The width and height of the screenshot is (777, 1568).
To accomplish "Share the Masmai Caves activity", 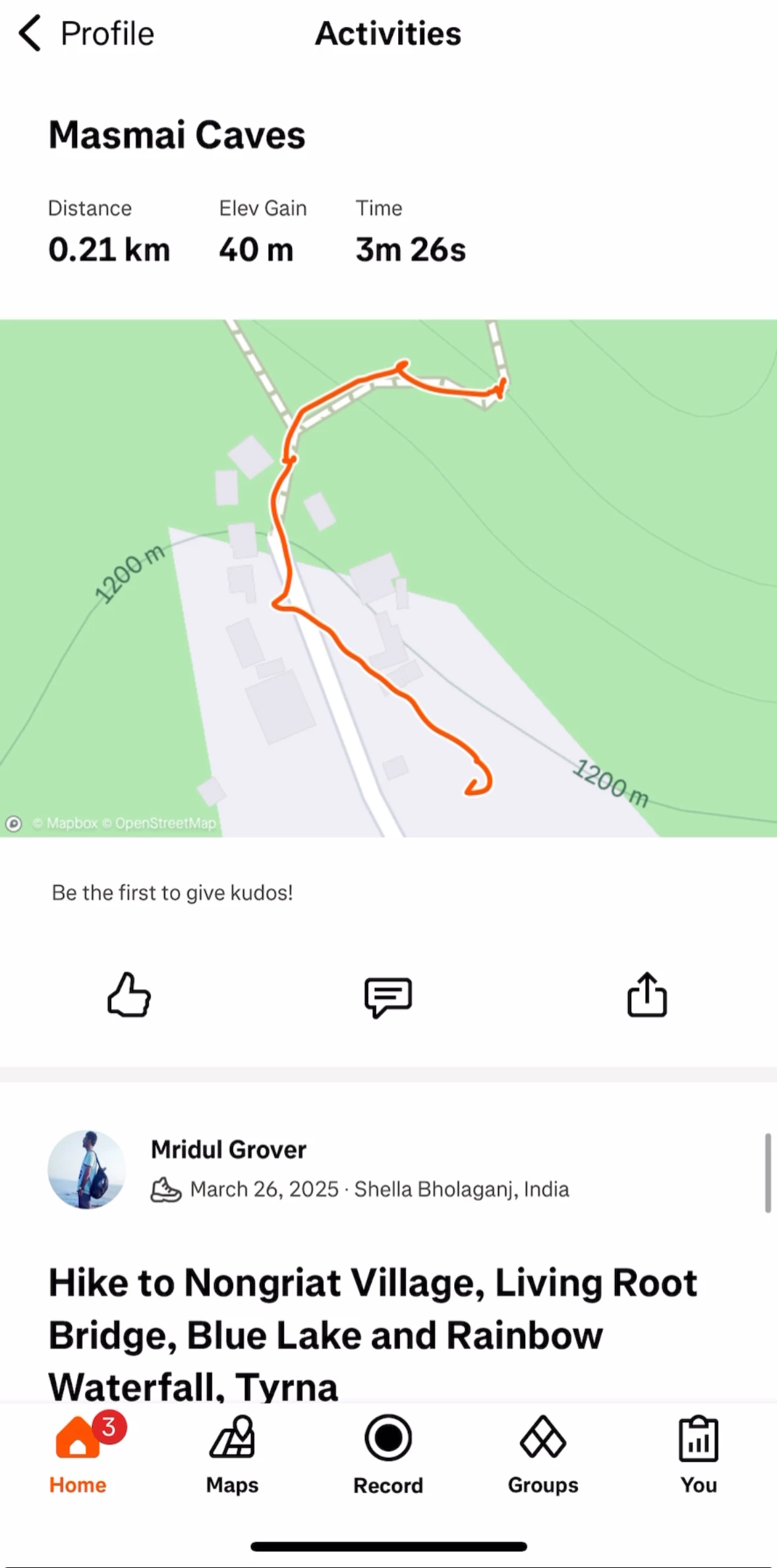I will (x=647, y=995).
